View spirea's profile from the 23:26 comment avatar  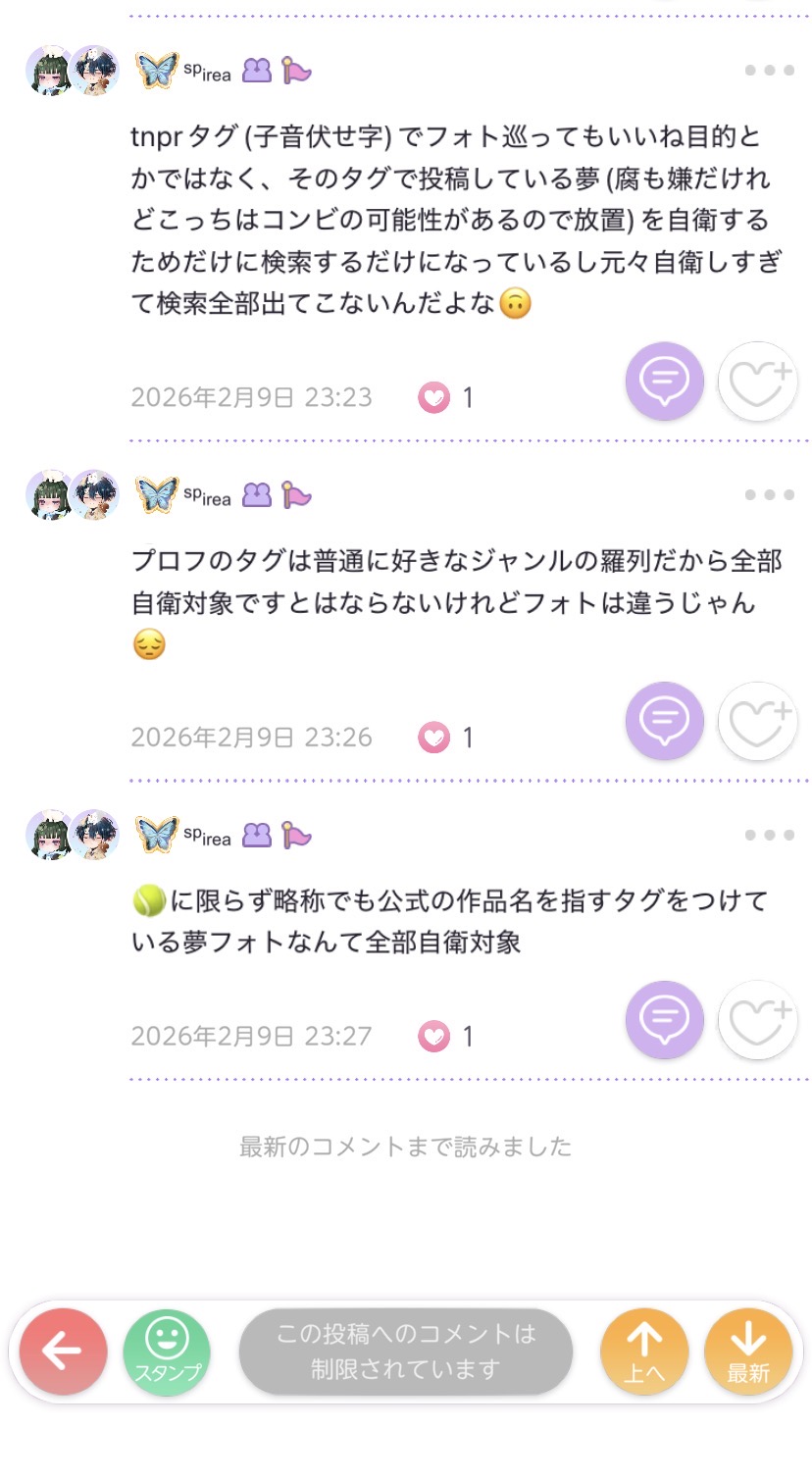pos(72,495)
